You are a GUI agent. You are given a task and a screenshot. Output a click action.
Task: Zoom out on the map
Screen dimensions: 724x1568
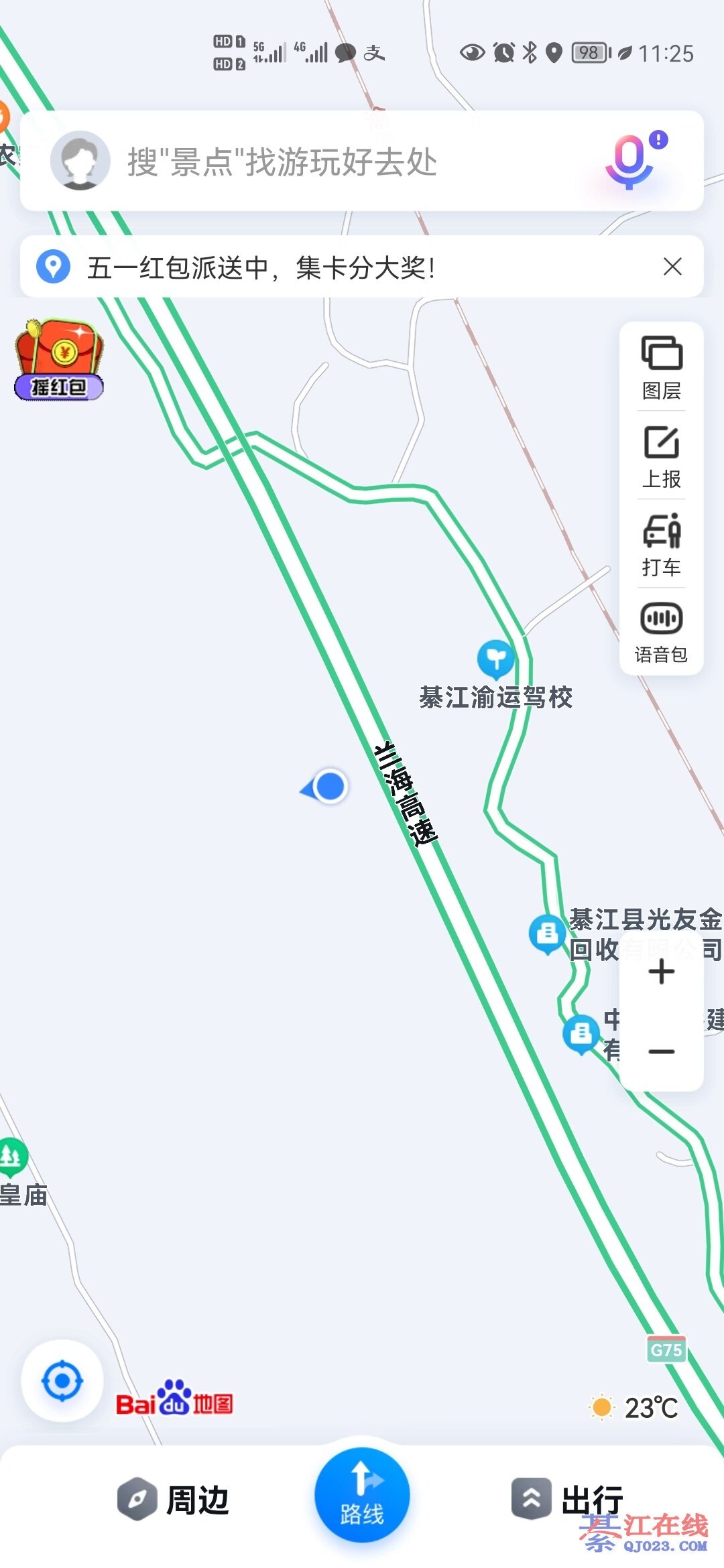coord(661,1052)
